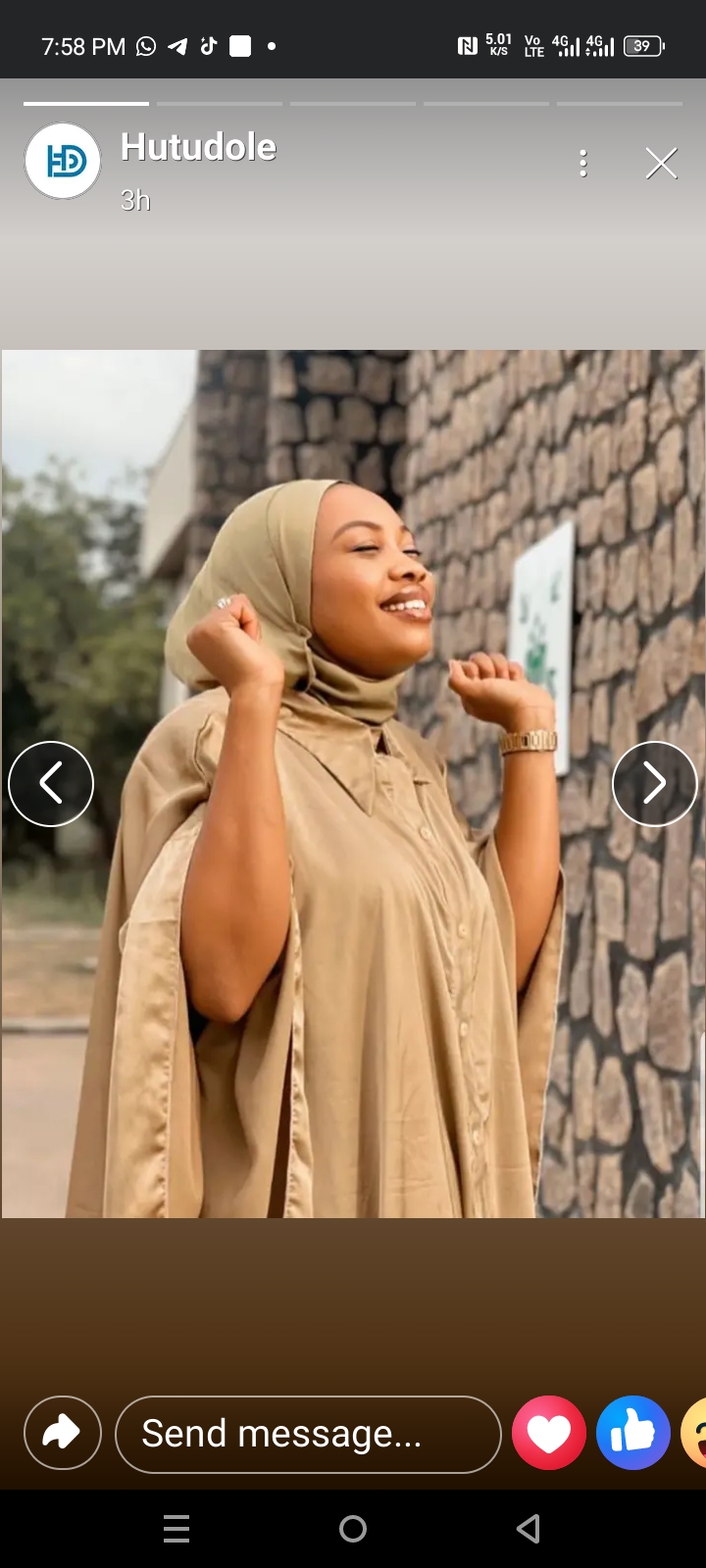Skip to the next story
This screenshot has width=706, height=1568.
click(x=654, y=784)
